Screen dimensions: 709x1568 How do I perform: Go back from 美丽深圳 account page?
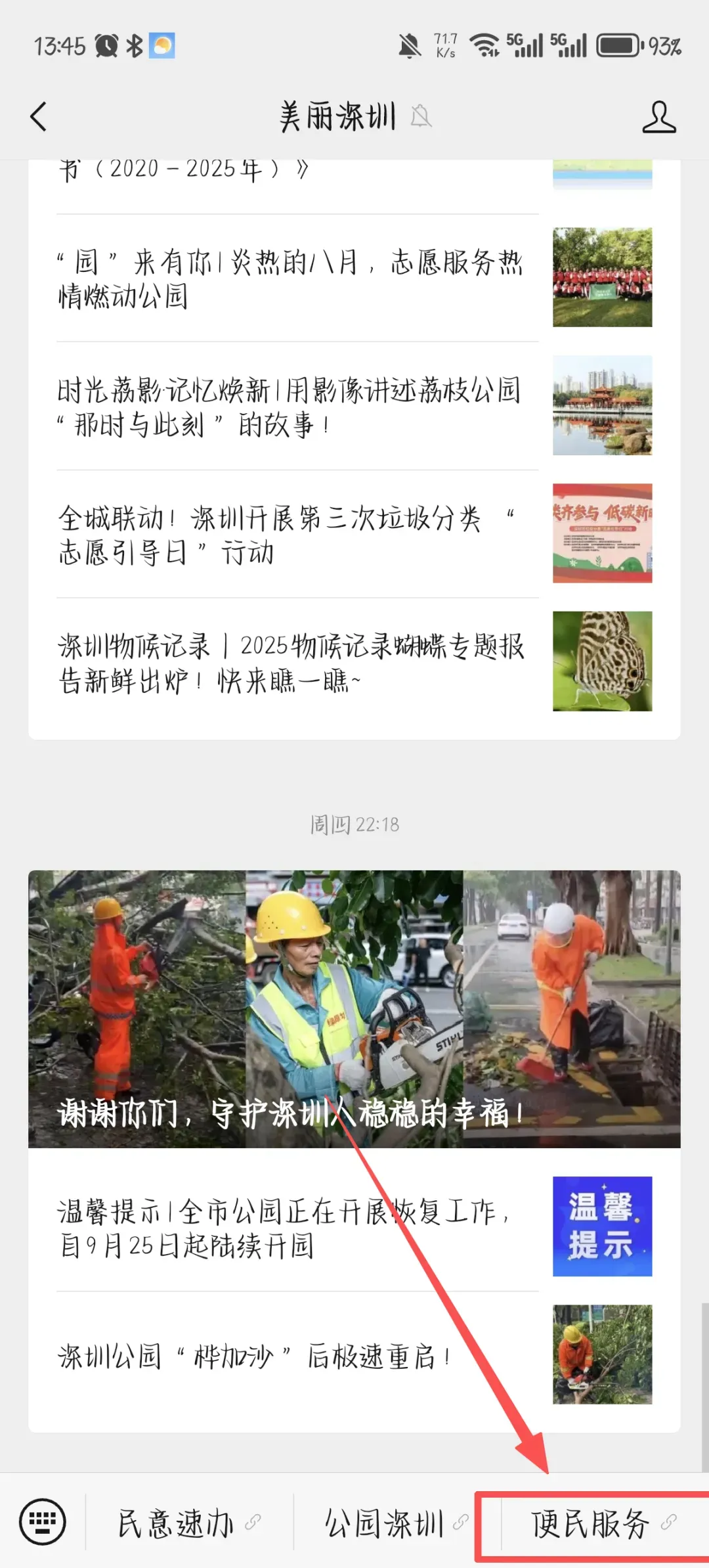click(x=39, y=117)
